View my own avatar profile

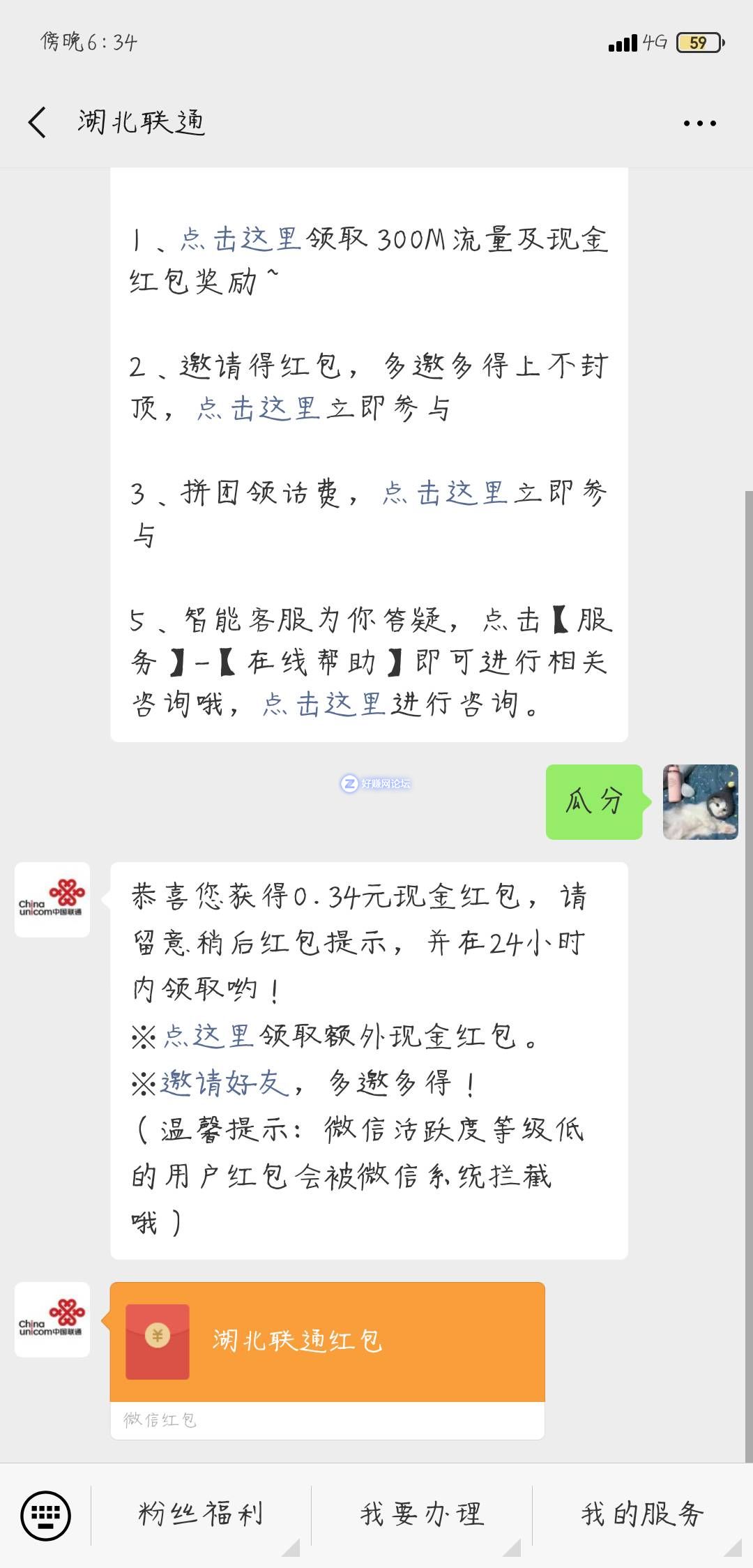pos(700,802)
